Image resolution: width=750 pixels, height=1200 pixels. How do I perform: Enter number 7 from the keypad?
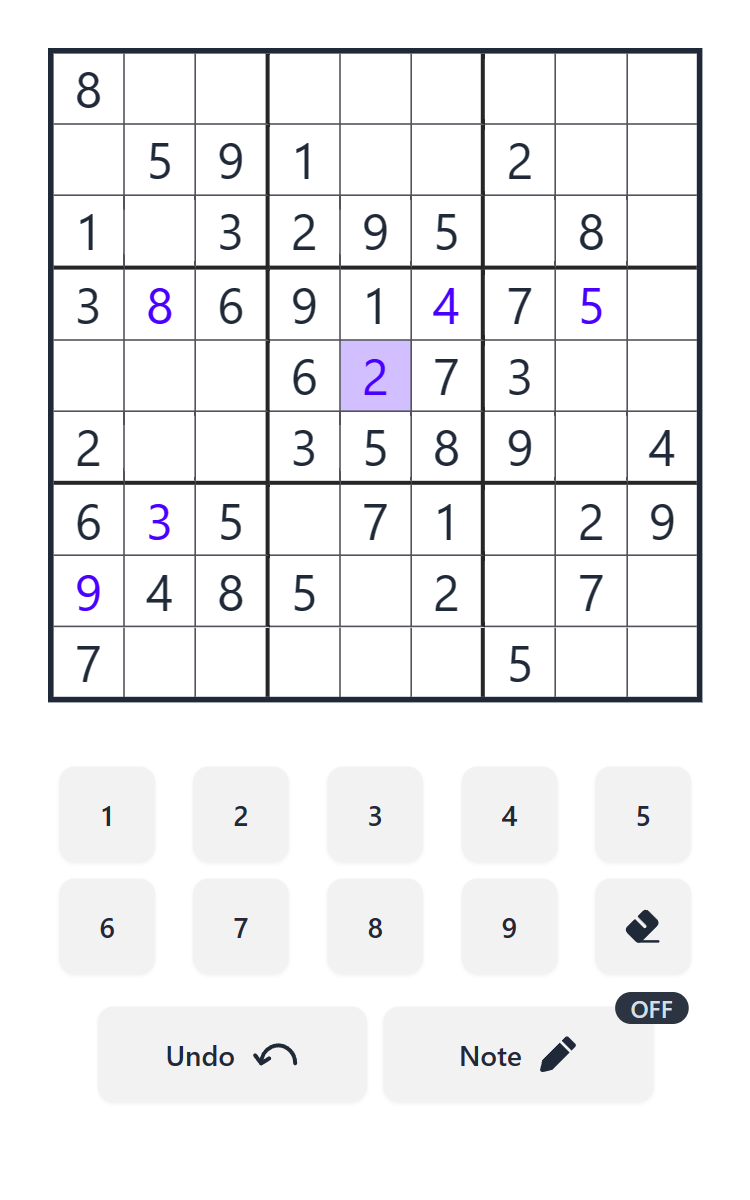[x=241, y=927]
